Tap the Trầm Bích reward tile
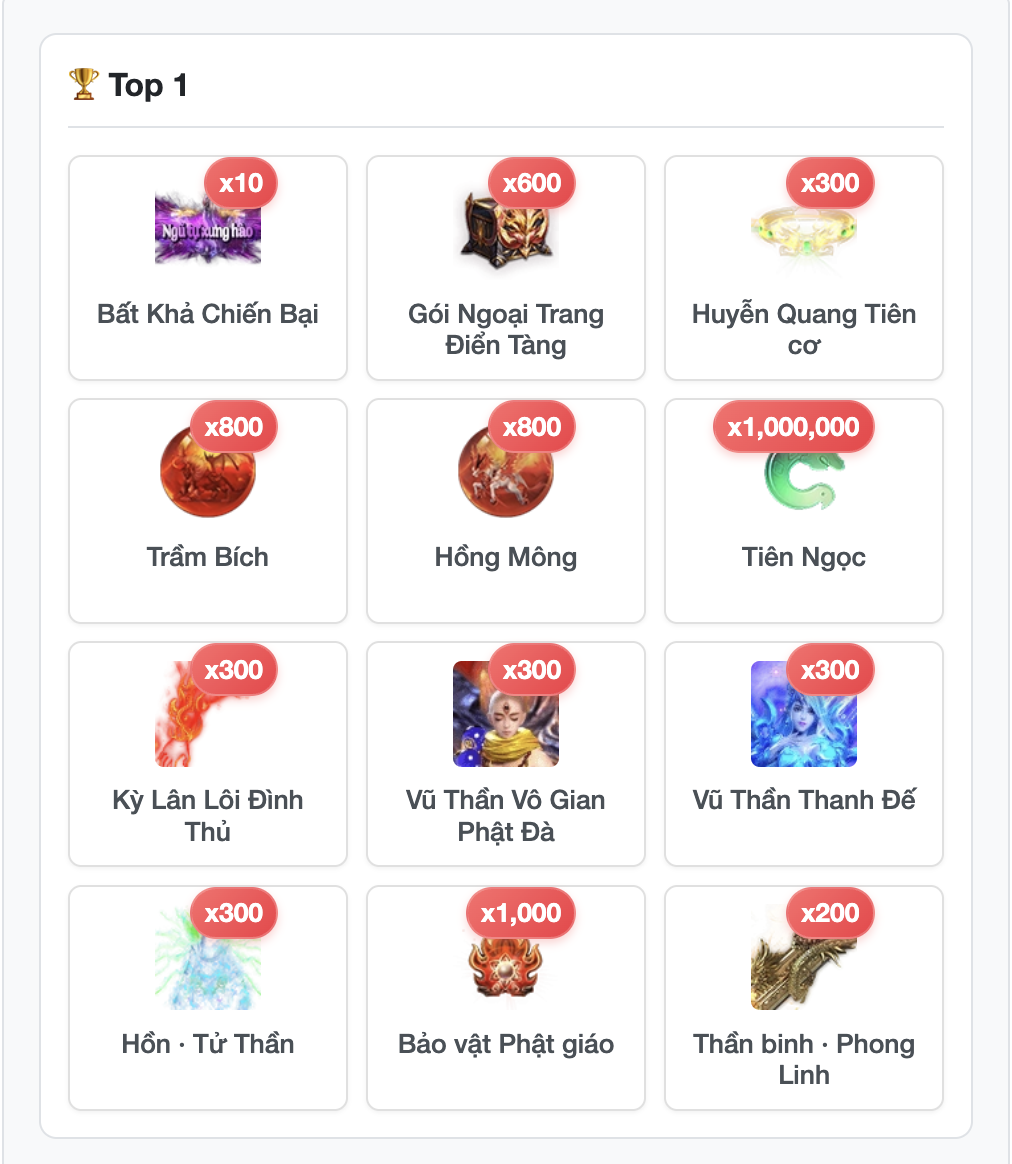The image size is (1012, 1164). click(x=208, y=511)
